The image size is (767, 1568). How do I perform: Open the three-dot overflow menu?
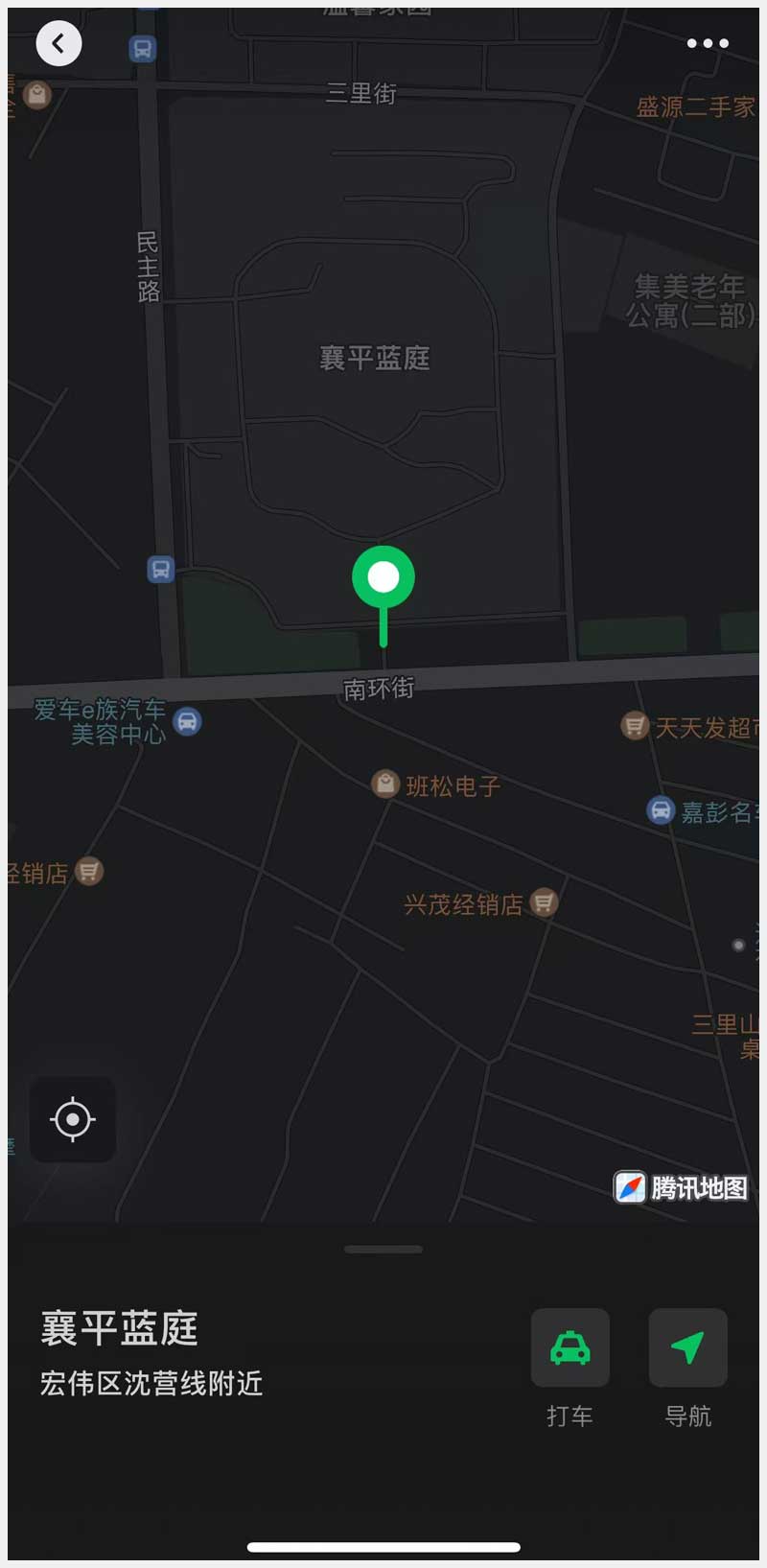708,43
